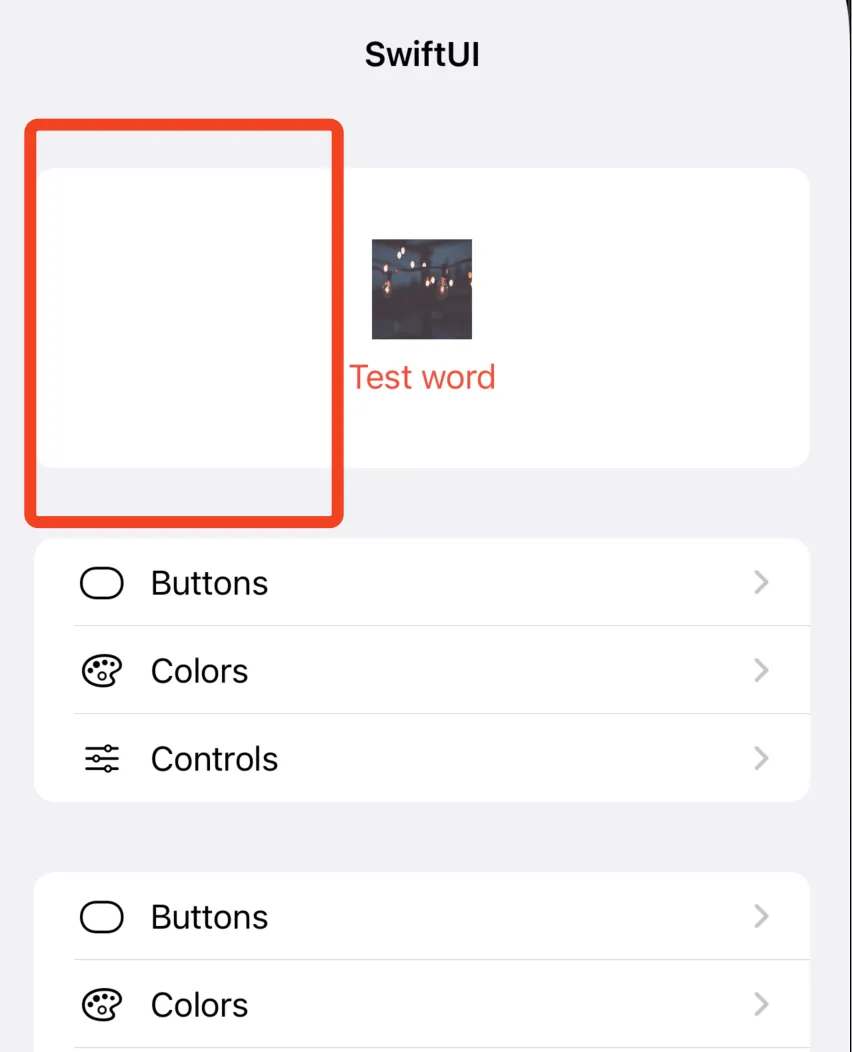Tap the Test word button
Screen dimensions: 852x1052
pyautogui.click(x=422, y=377)
